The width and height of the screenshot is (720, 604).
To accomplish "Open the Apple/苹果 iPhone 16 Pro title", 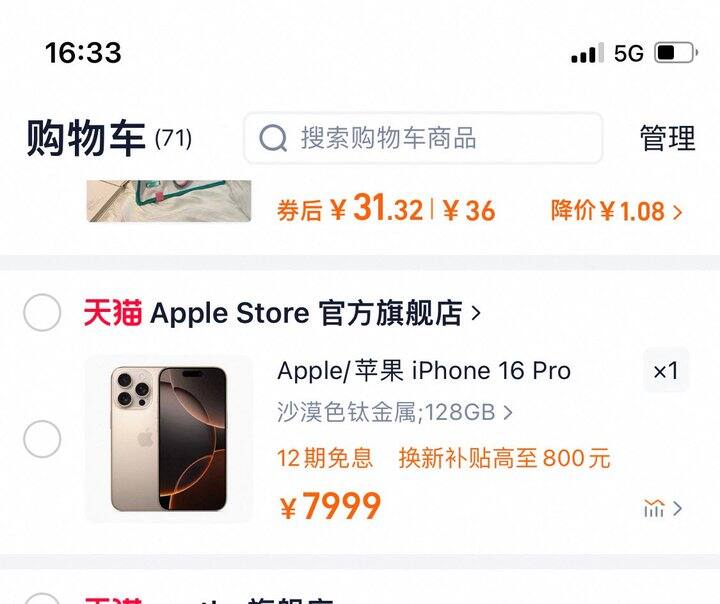I will [x=424, y=370].
